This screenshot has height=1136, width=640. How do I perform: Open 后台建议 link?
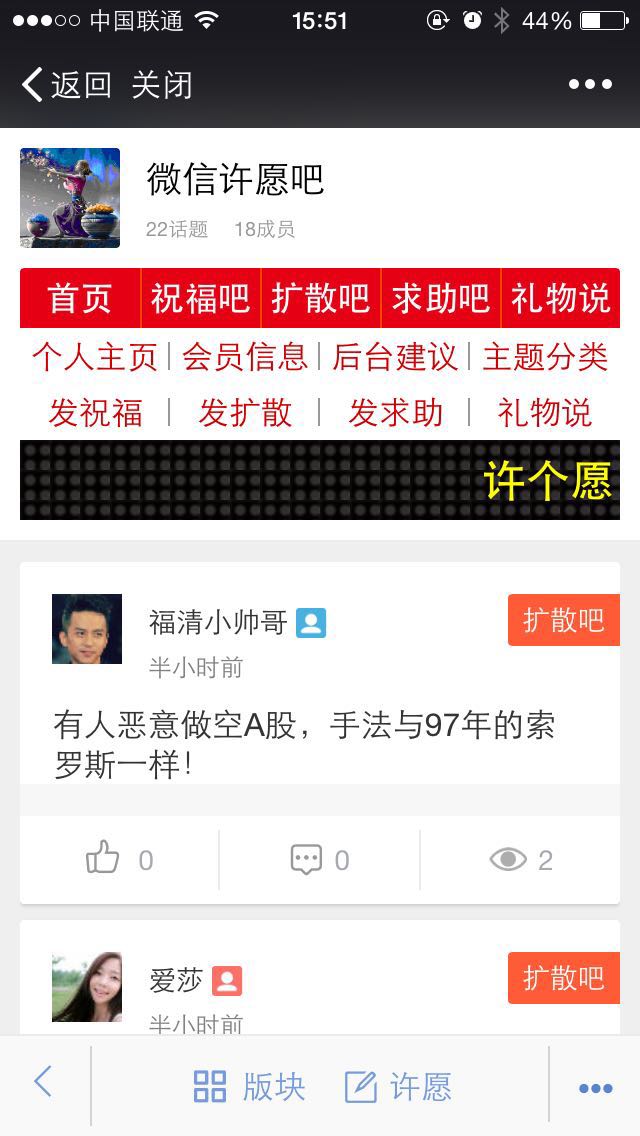(x=394, y=357)
